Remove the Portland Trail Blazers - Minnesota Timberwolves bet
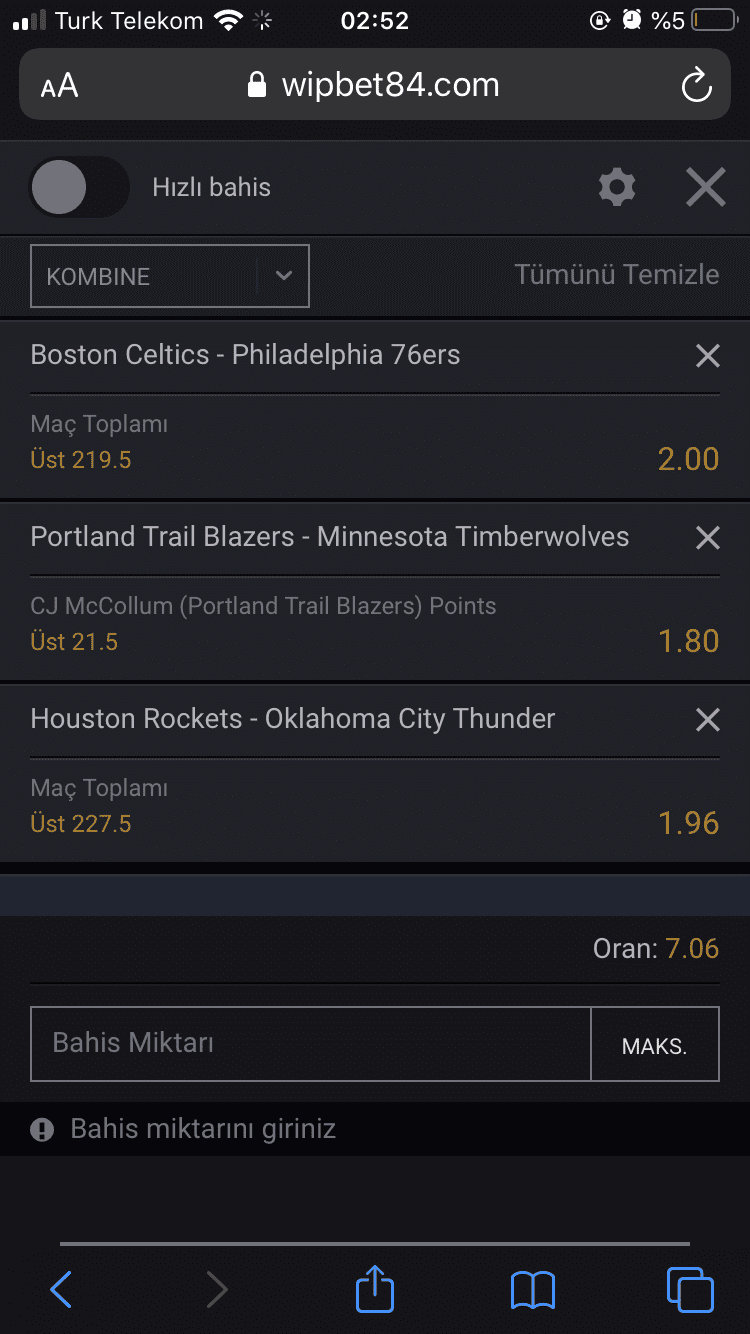Image resolution: width=750 pixels, height=1334 pixels. [x=708, y=538]
